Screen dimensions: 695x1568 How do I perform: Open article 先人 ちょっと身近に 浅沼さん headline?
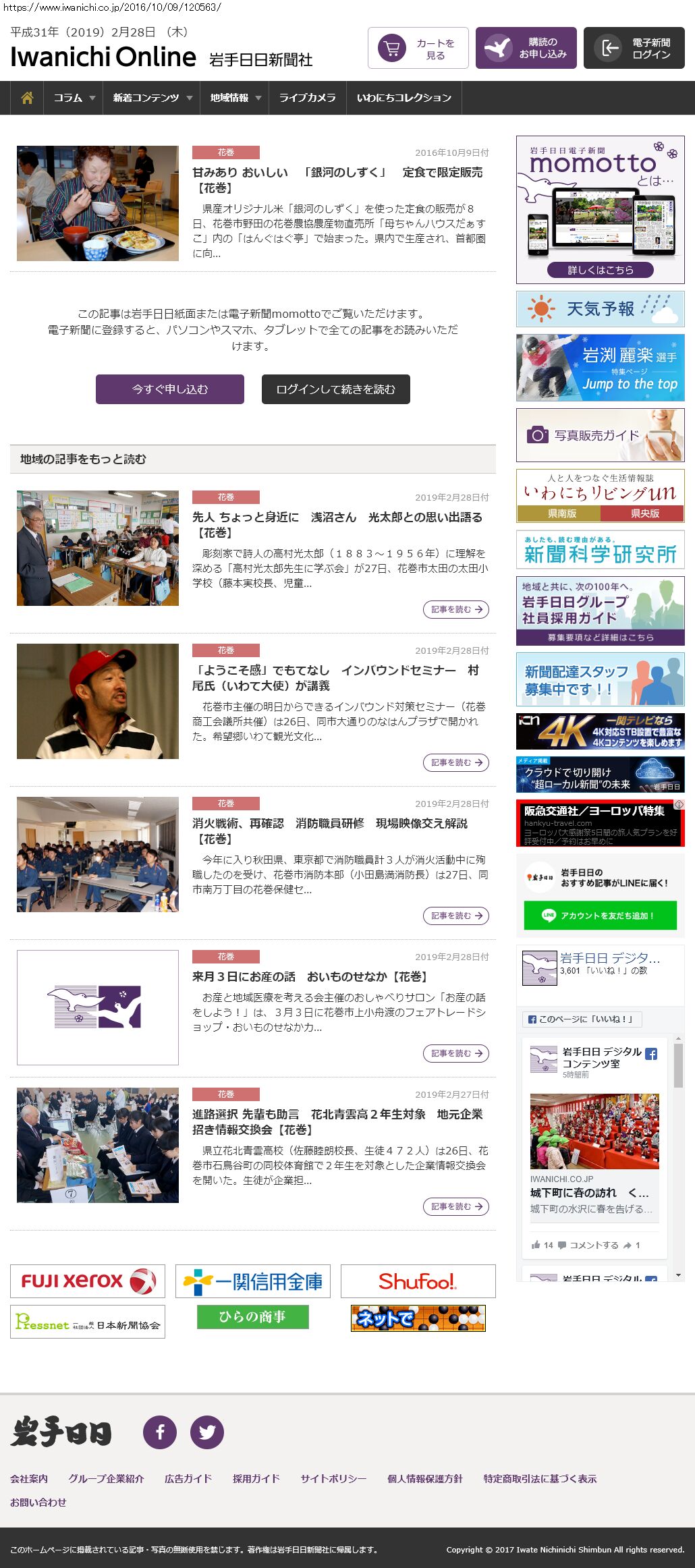click(337, 517)
